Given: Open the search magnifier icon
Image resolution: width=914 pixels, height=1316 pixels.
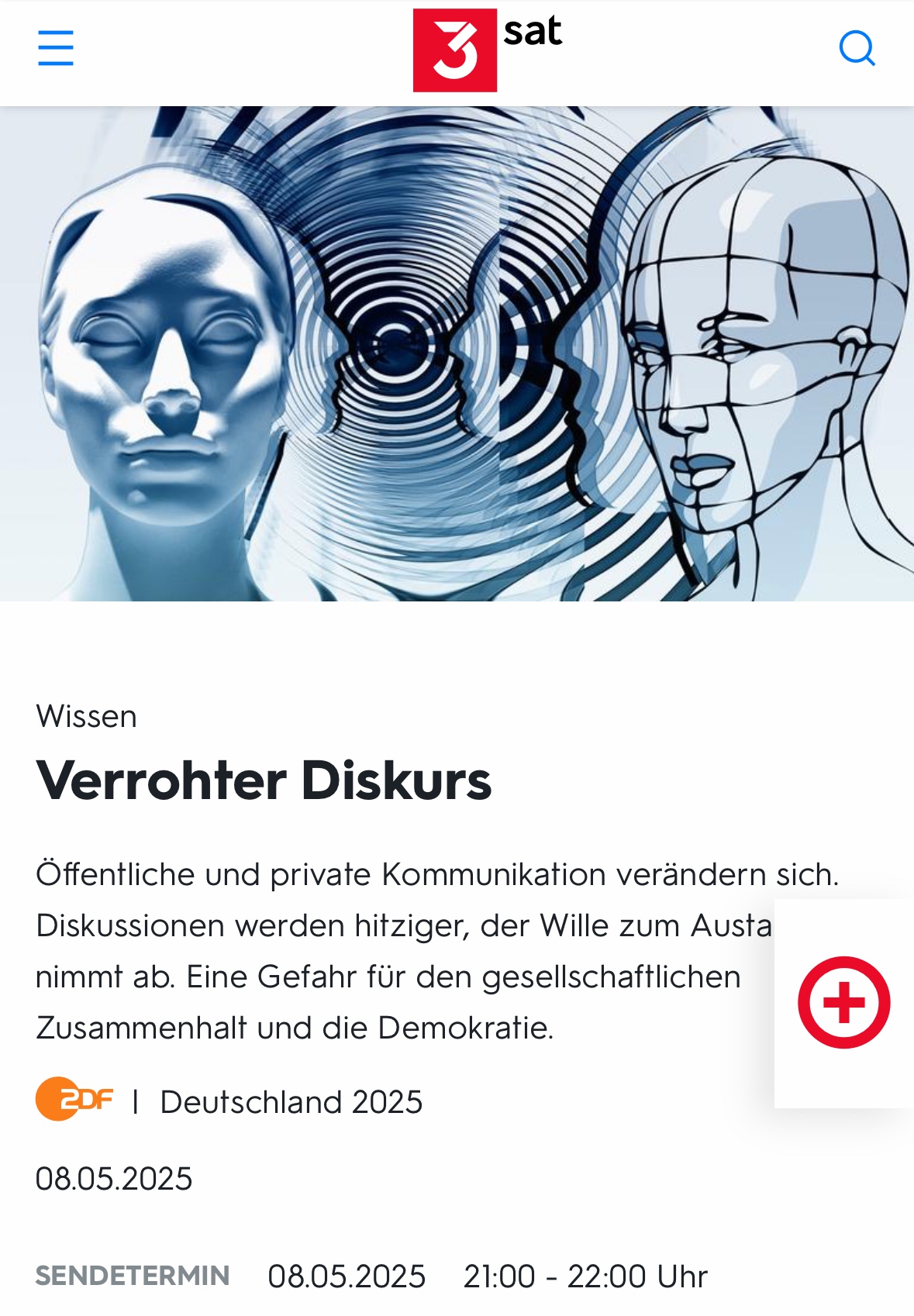Looking at the screenshot, I should (857, 49).
